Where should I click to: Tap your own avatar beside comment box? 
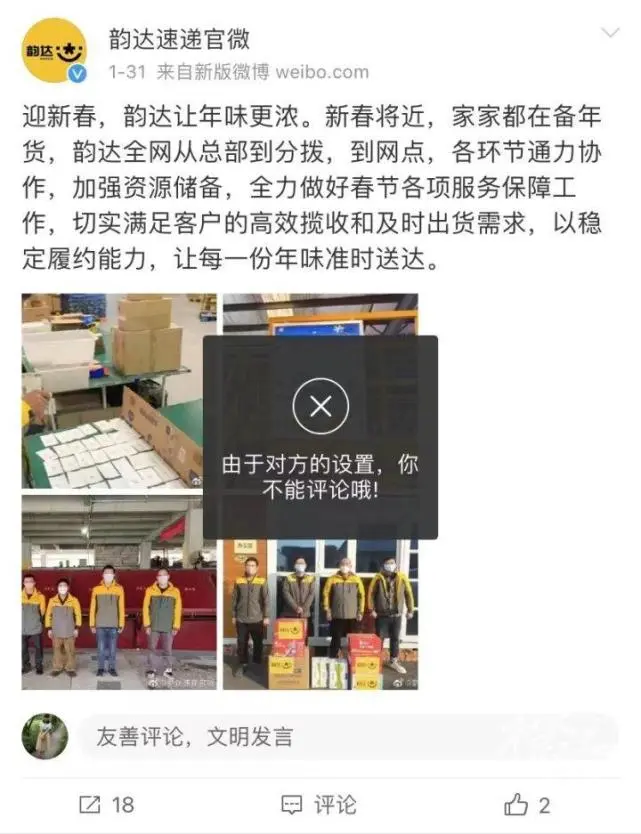pyautogui.click(x=45, y=737)
